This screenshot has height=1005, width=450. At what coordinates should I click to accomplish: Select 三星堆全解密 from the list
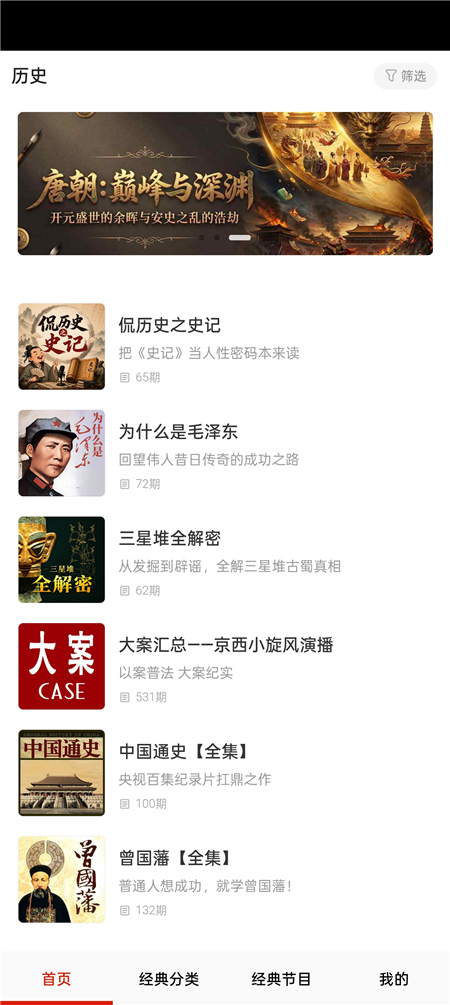(x=225, y=560)
